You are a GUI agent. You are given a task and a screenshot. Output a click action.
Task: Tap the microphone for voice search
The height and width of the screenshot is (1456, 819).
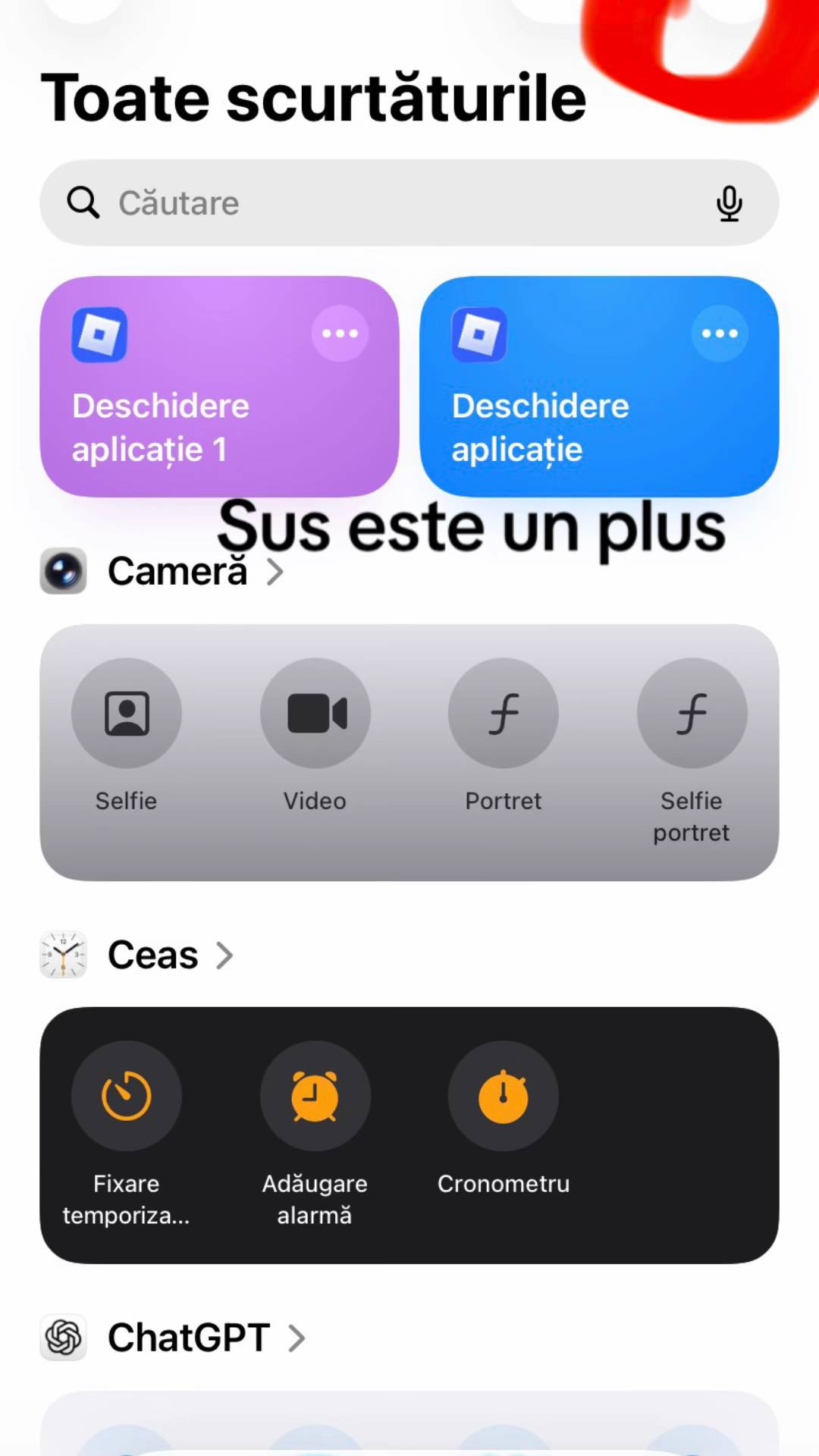[x=729, y=203]
